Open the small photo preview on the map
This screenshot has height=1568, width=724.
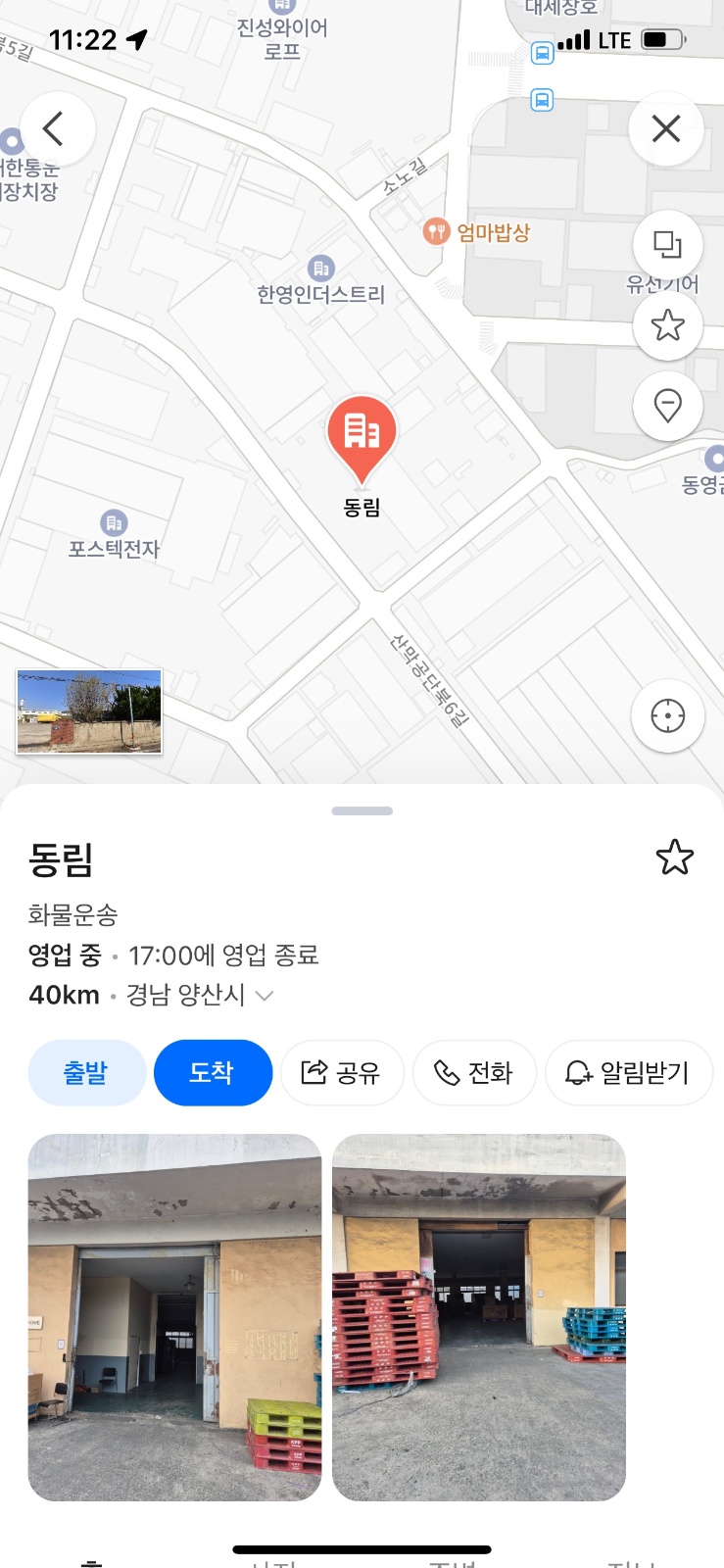[88, 713]
